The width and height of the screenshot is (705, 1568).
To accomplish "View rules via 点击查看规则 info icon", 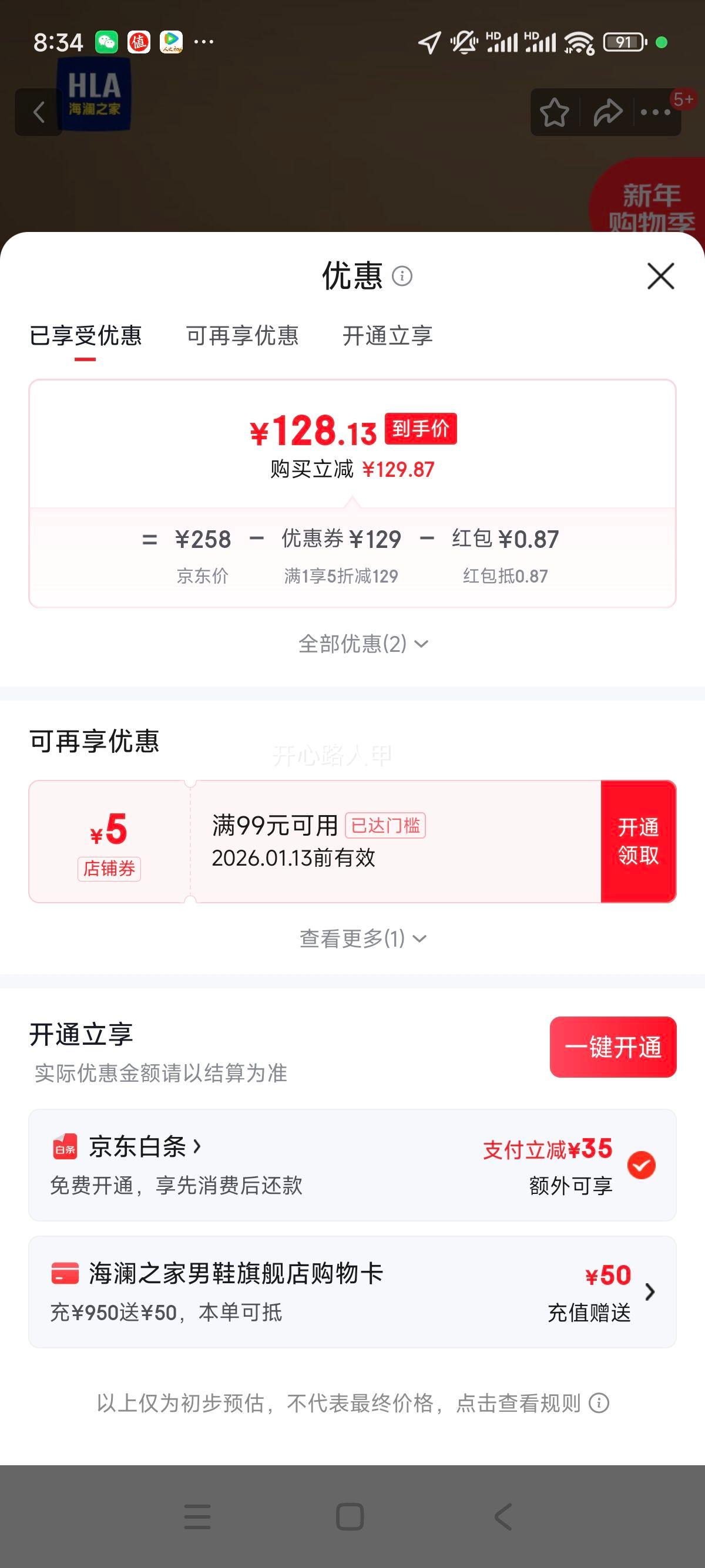I will tap(599, 1403).
